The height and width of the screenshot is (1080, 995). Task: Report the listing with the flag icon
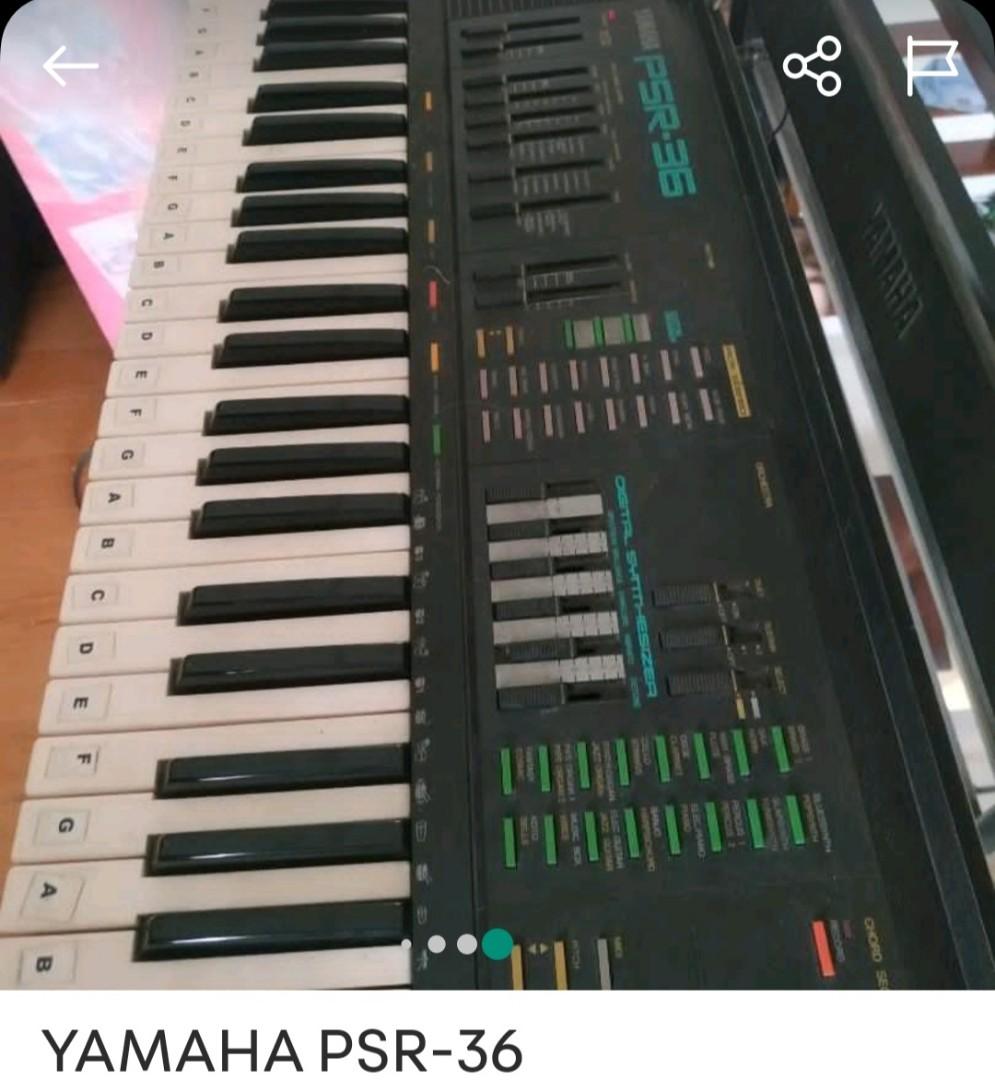click(x=931, y=66)
